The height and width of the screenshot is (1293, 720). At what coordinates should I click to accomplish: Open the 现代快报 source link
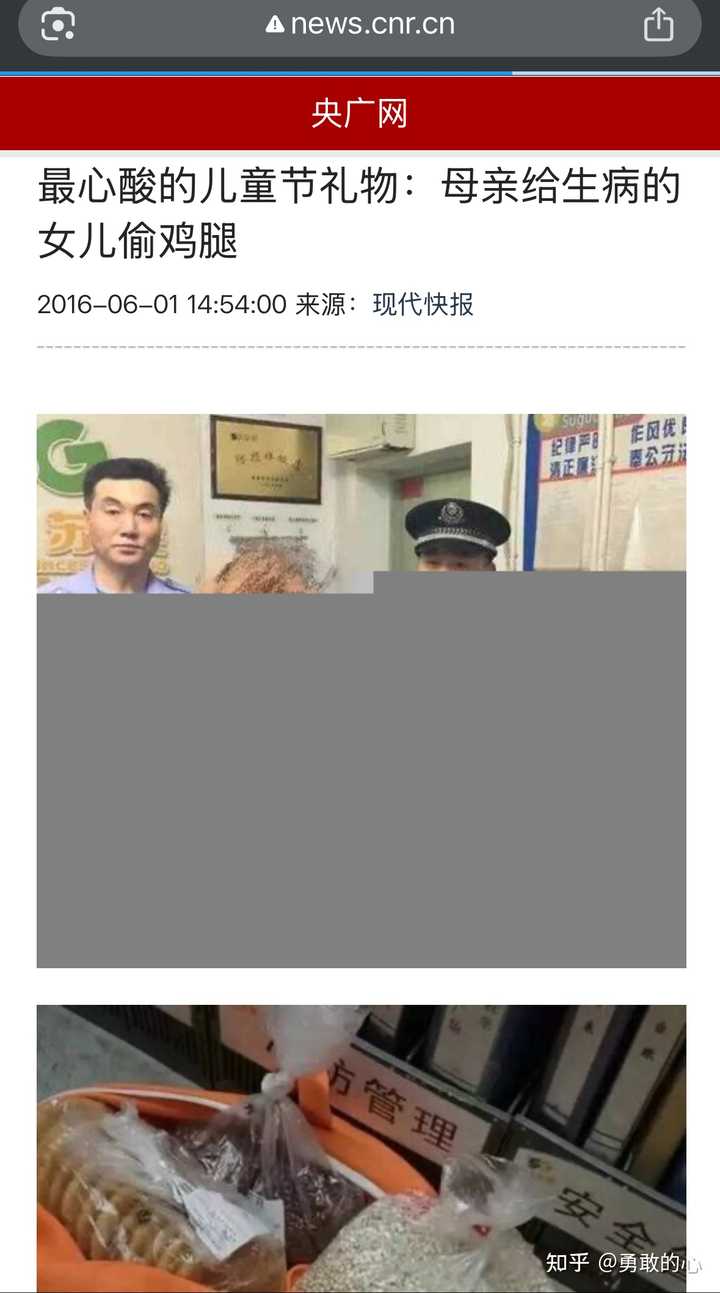click(x=423, y=304)
